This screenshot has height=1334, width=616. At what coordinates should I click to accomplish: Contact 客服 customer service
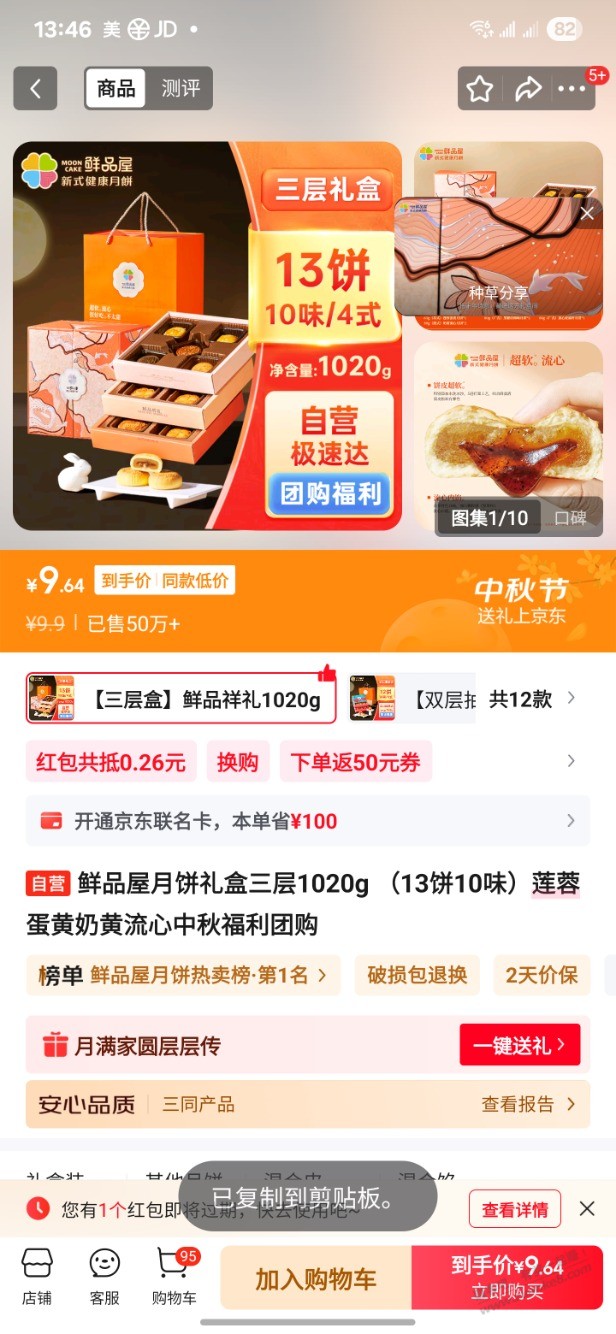104,1276
